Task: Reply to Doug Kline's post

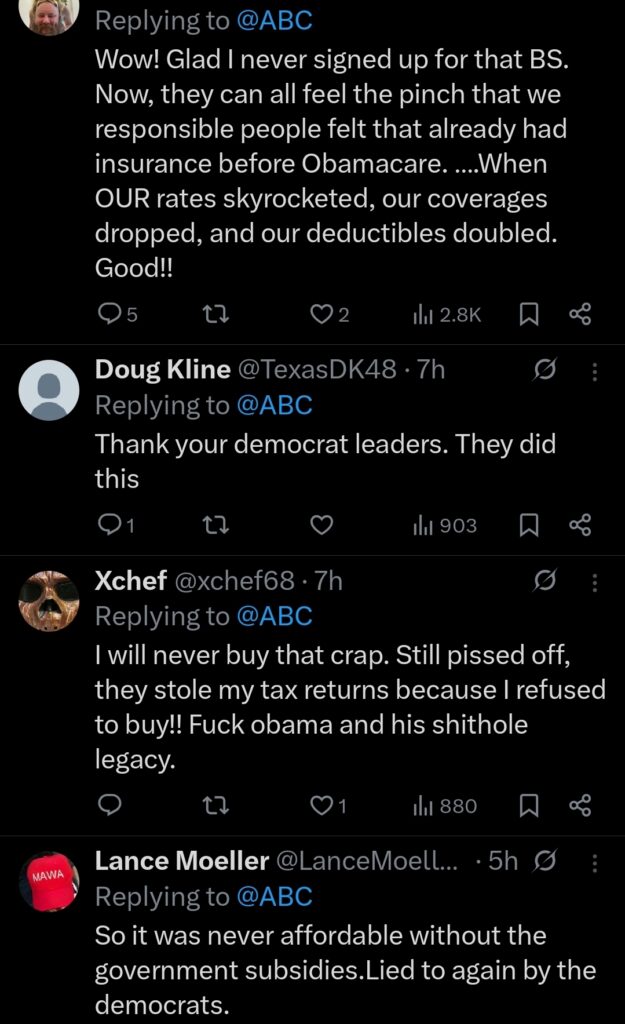Action: (109, 525)
